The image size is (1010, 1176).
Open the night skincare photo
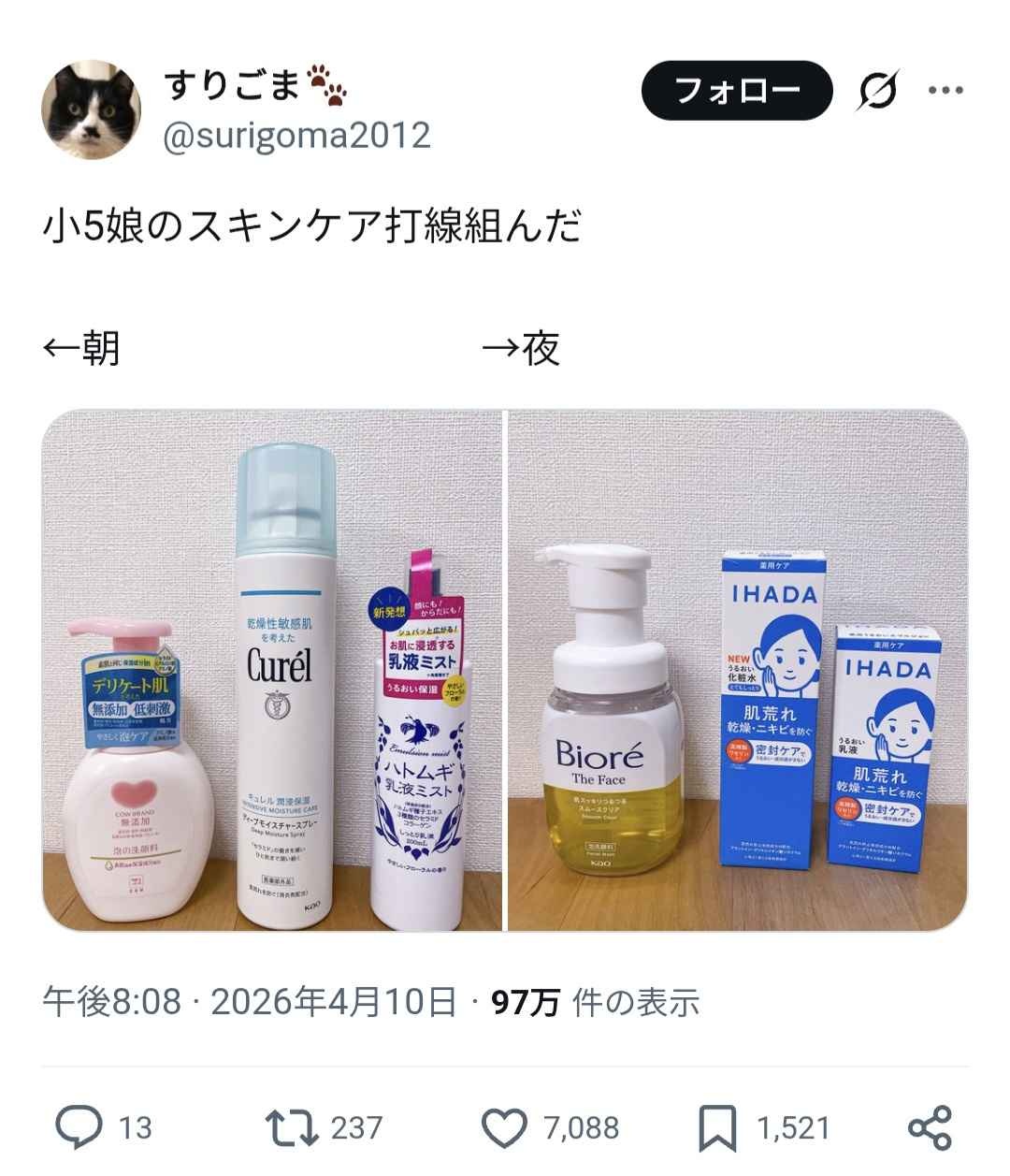pyautogui.click(x=738, y=670)
